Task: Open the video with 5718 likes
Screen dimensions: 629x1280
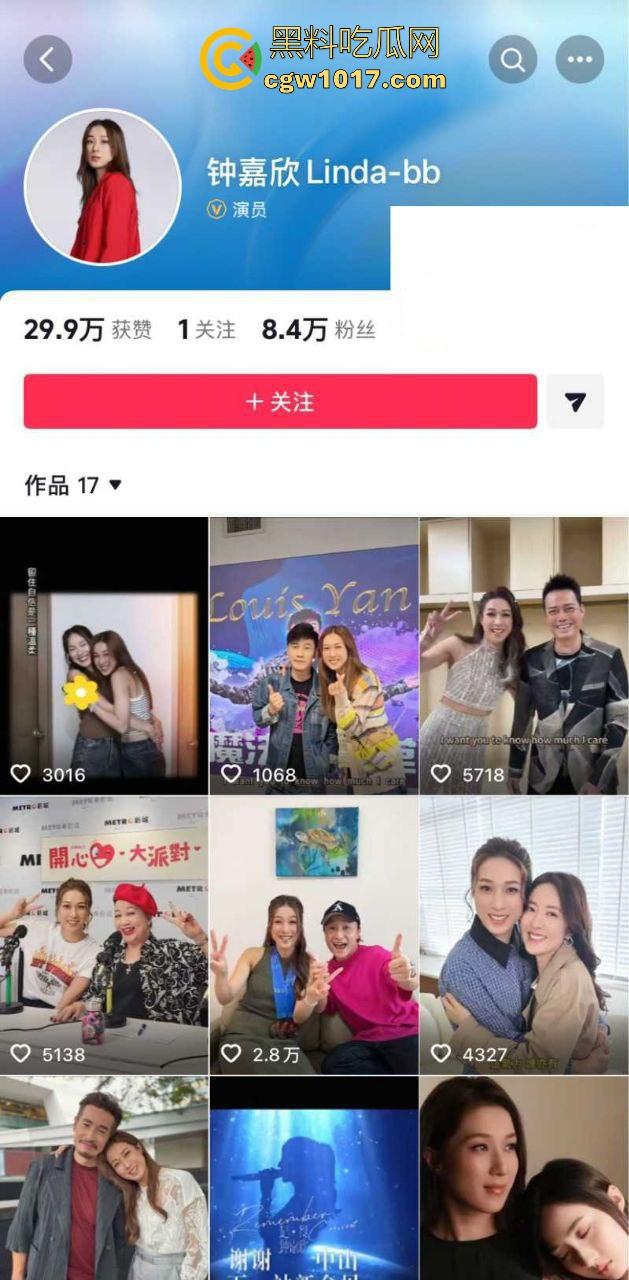Action: pyautogui.click(x=524, y=655)
